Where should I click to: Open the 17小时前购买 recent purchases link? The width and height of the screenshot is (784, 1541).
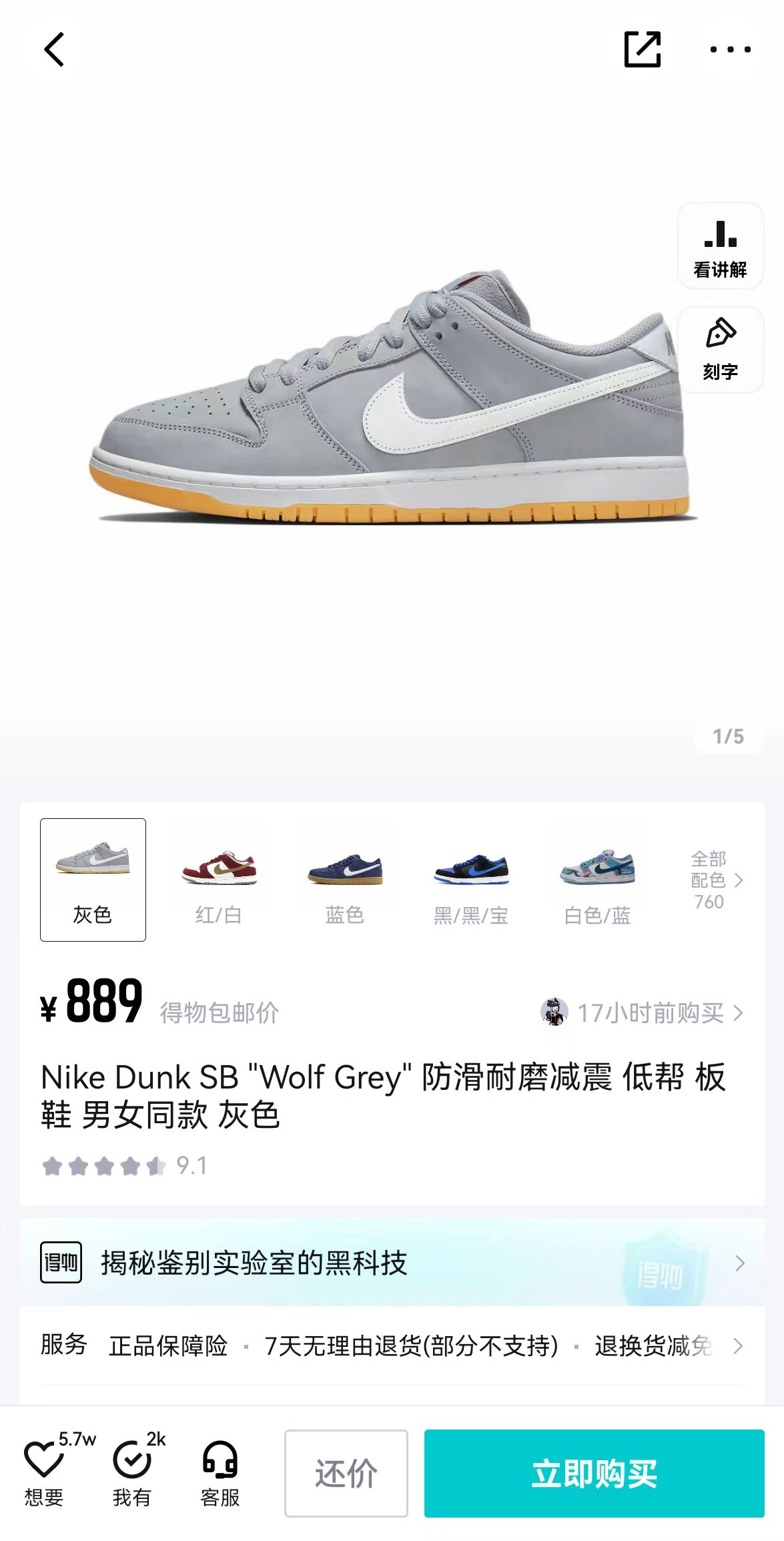coord(642,1013)
